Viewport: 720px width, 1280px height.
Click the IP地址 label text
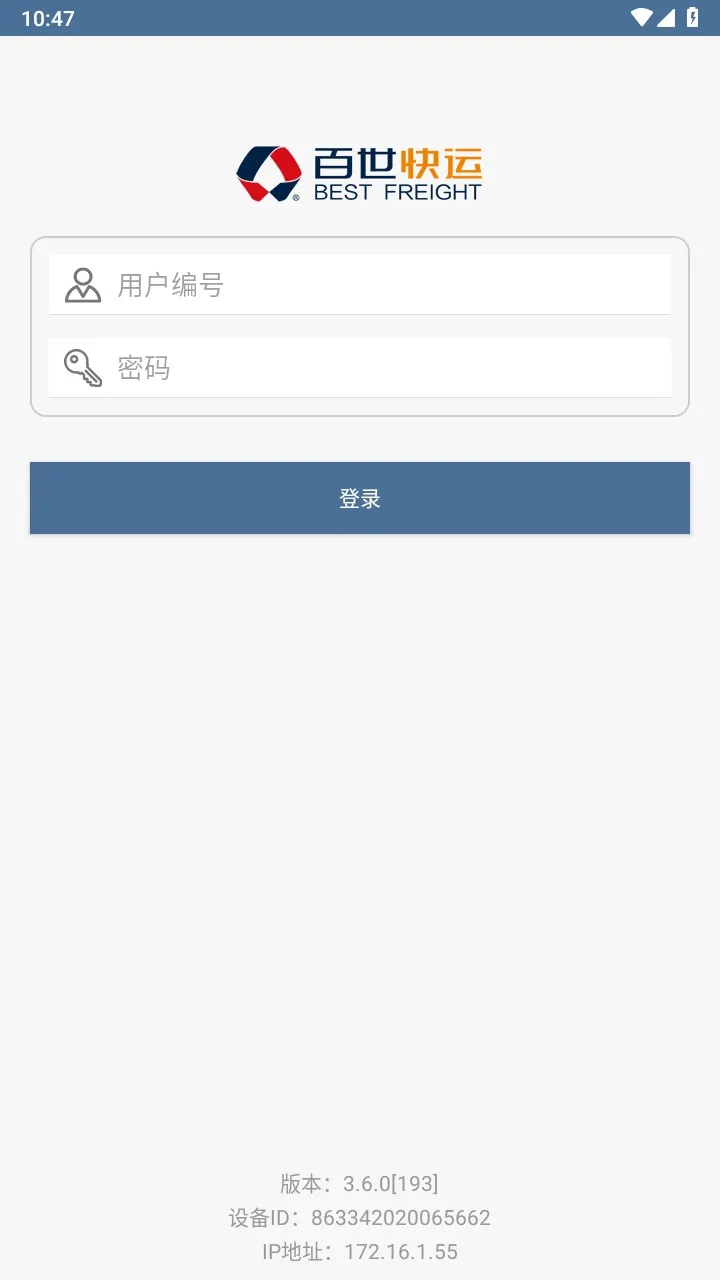tap(294, 1252)
